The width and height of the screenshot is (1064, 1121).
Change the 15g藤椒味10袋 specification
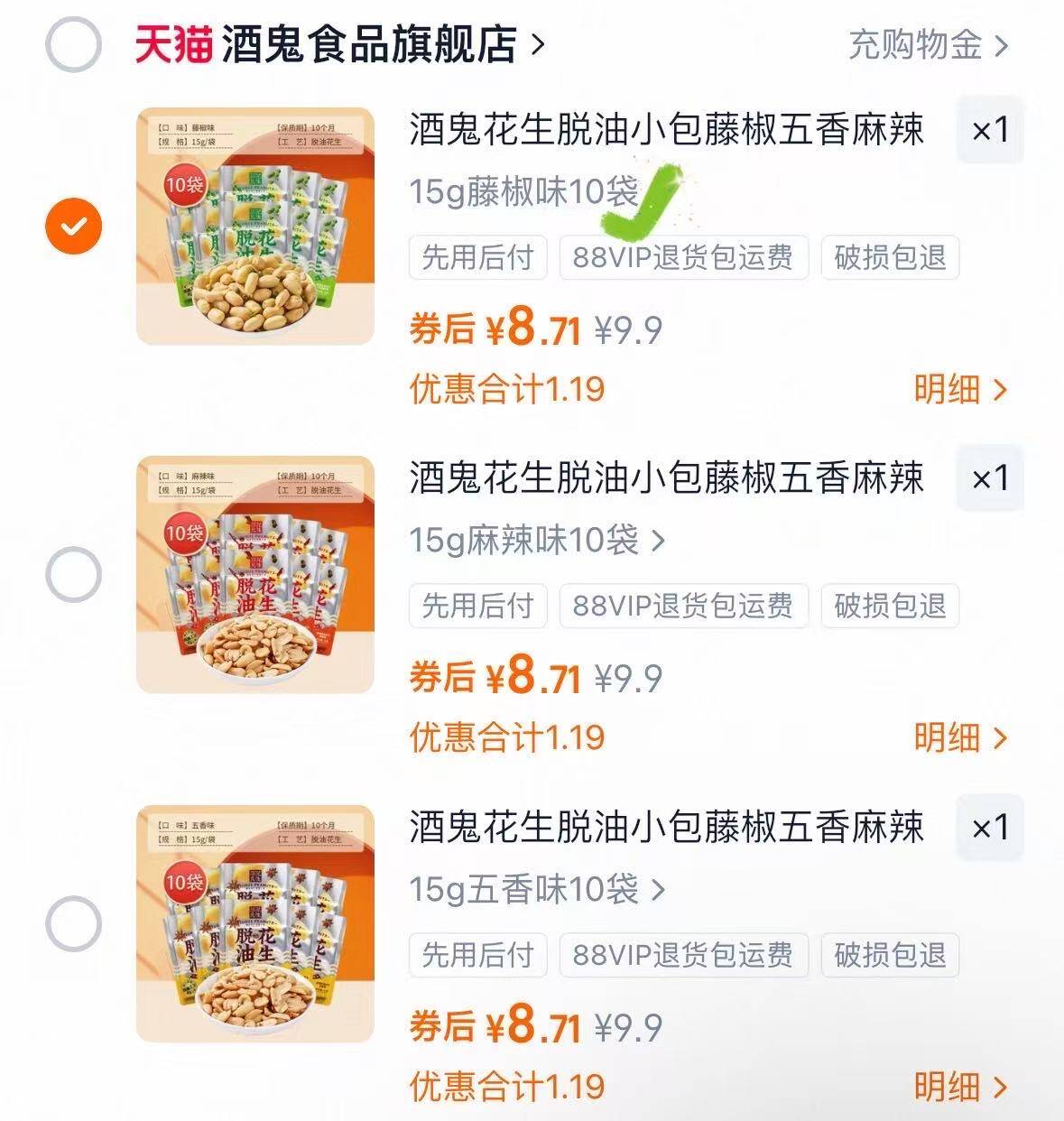pyautogui.click(x=525, y=192)
